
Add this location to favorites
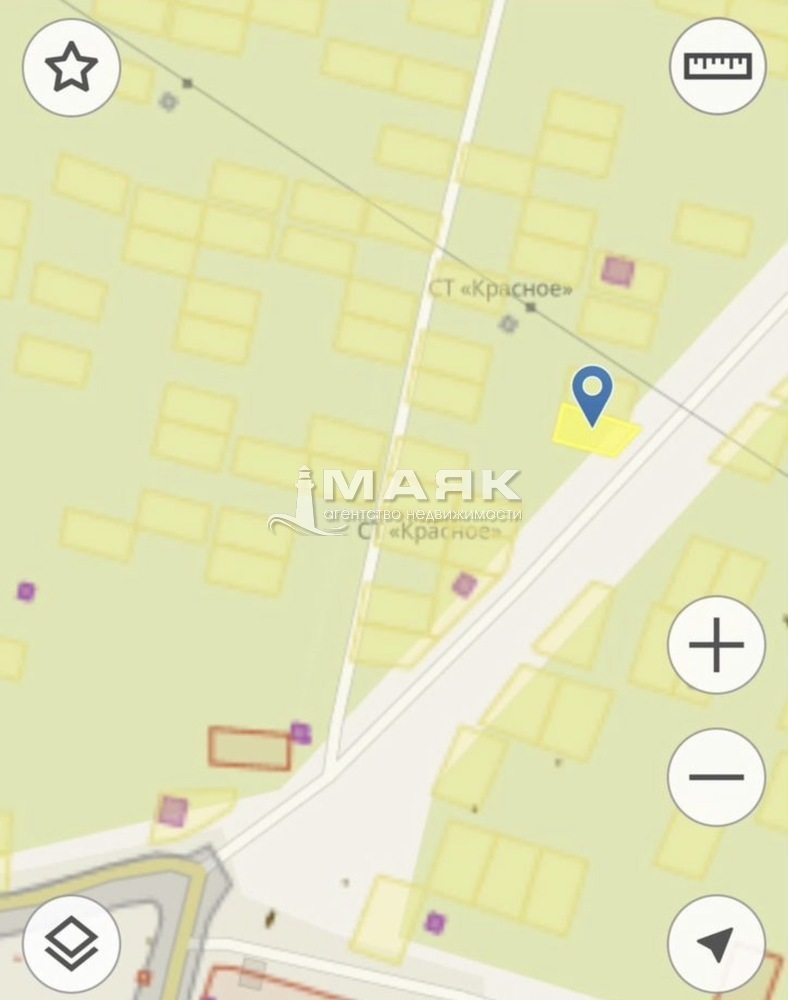(71, 68)
